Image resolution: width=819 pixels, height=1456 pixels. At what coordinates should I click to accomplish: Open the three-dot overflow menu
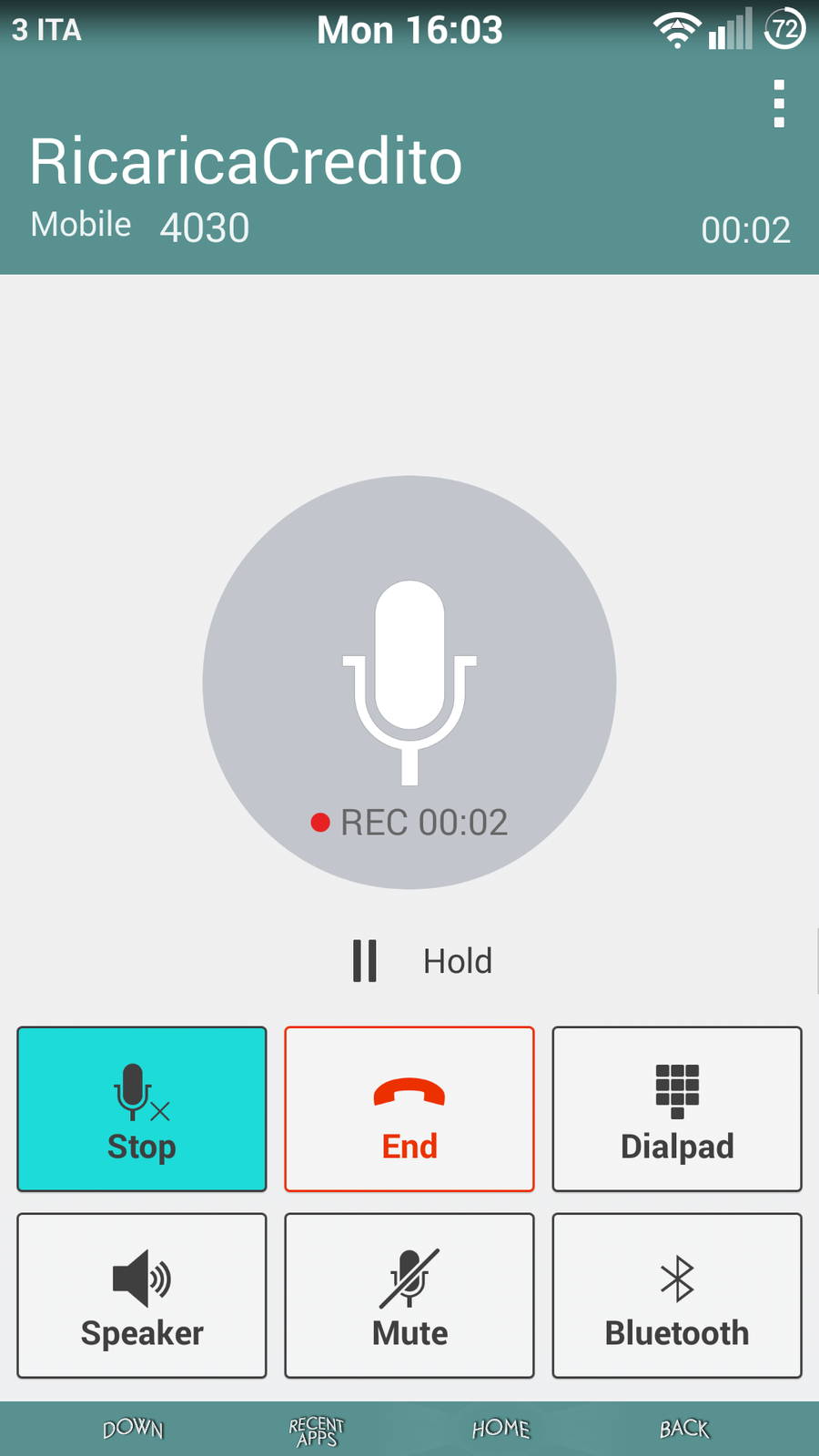pos(779,104)
